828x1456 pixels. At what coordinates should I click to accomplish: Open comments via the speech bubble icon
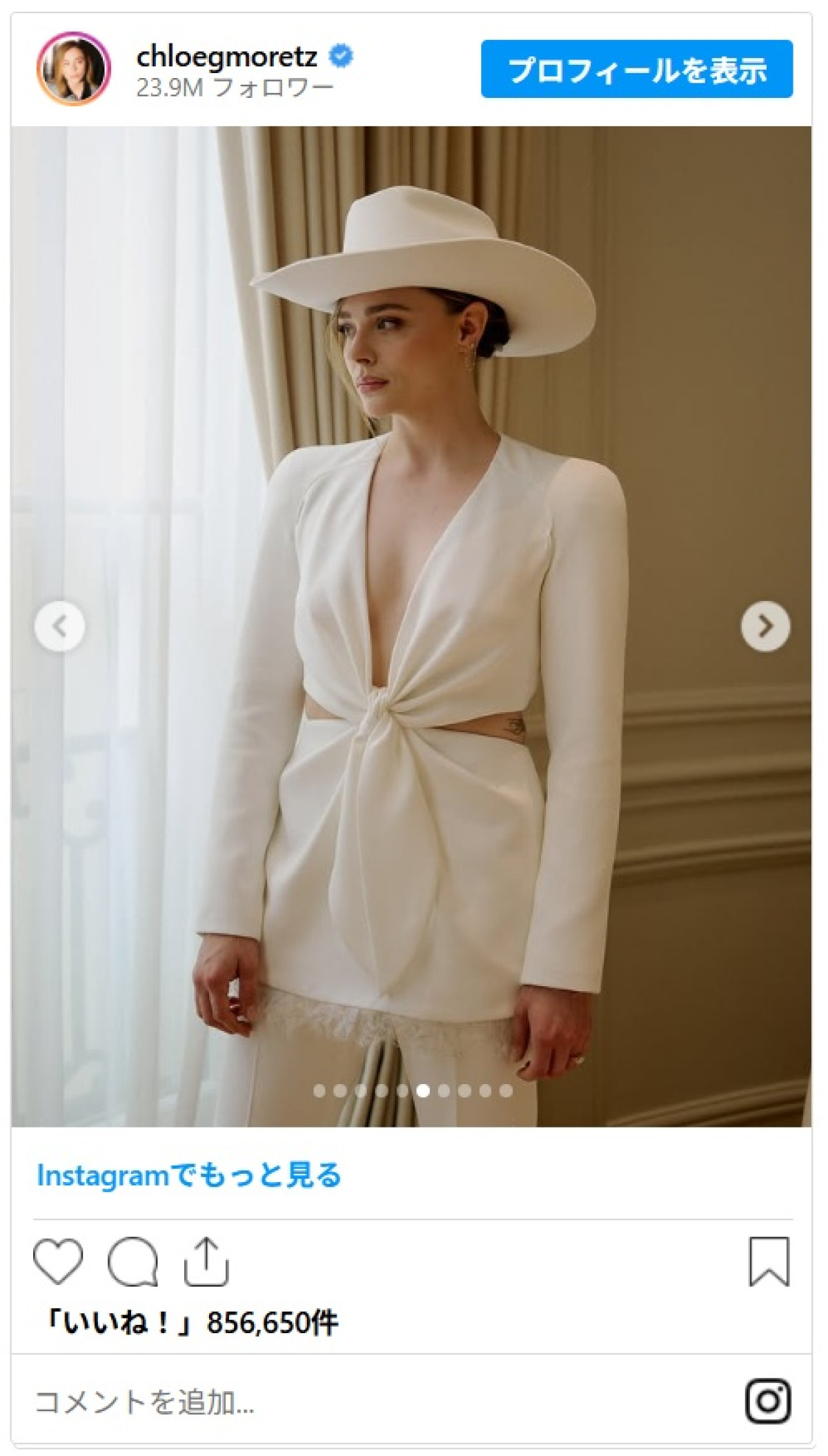(132, 1261)
